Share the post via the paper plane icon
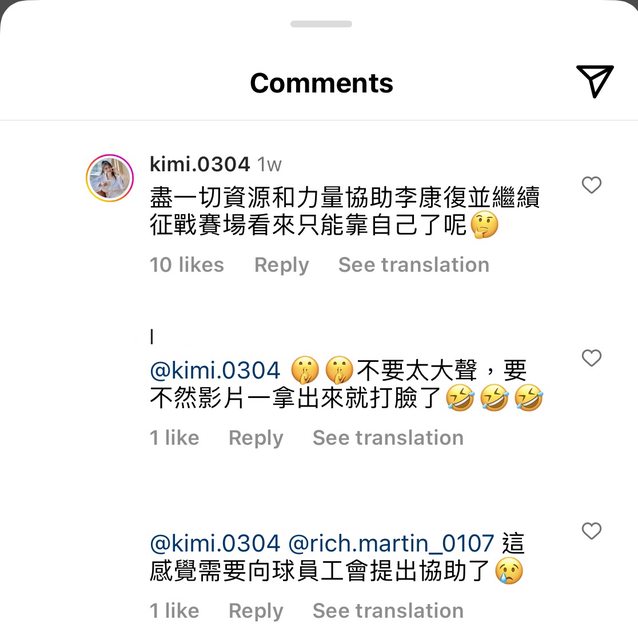638x640 pixels. (x=594, y=82)
